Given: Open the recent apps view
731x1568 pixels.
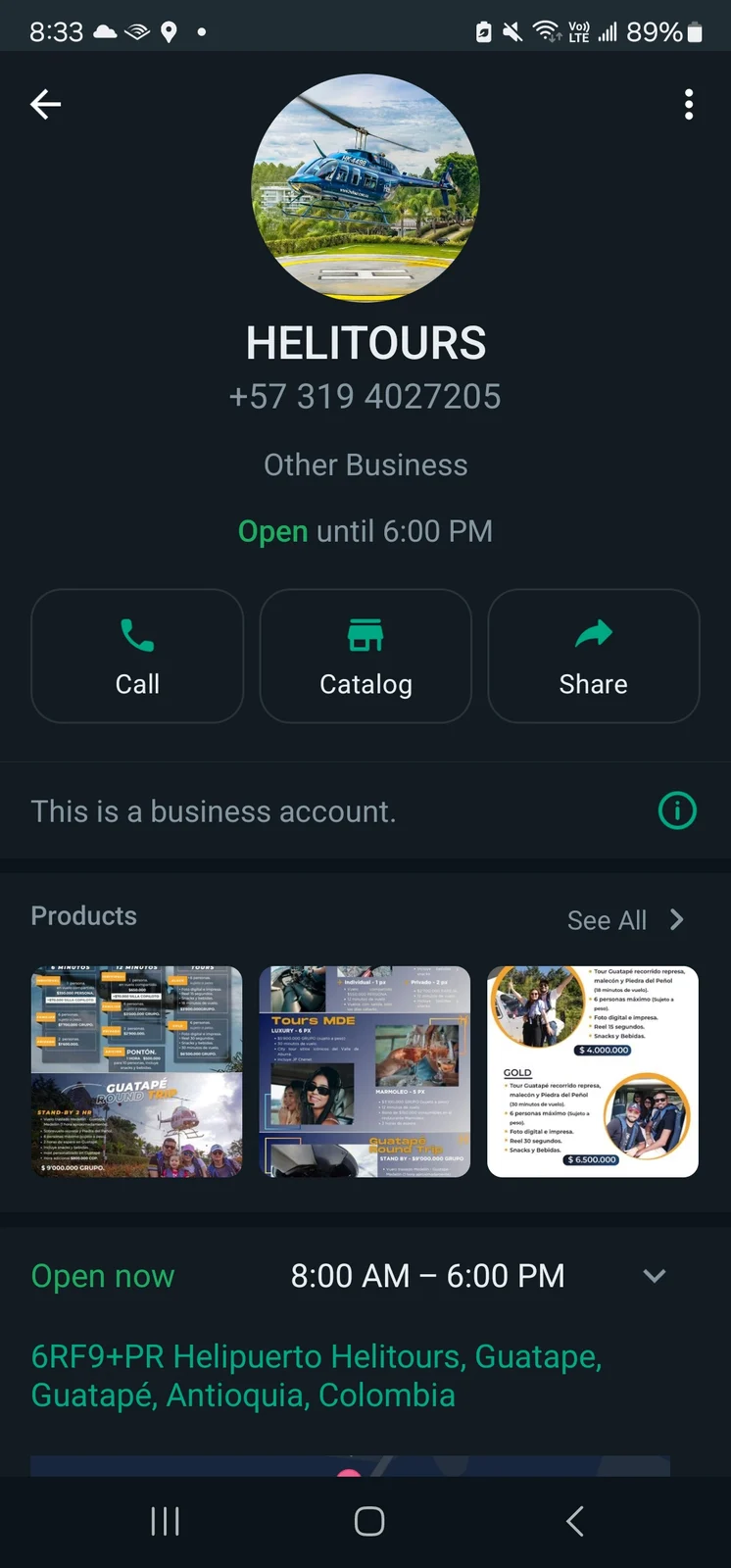Looking at the screenshot, I should (x=165, y=1521).
